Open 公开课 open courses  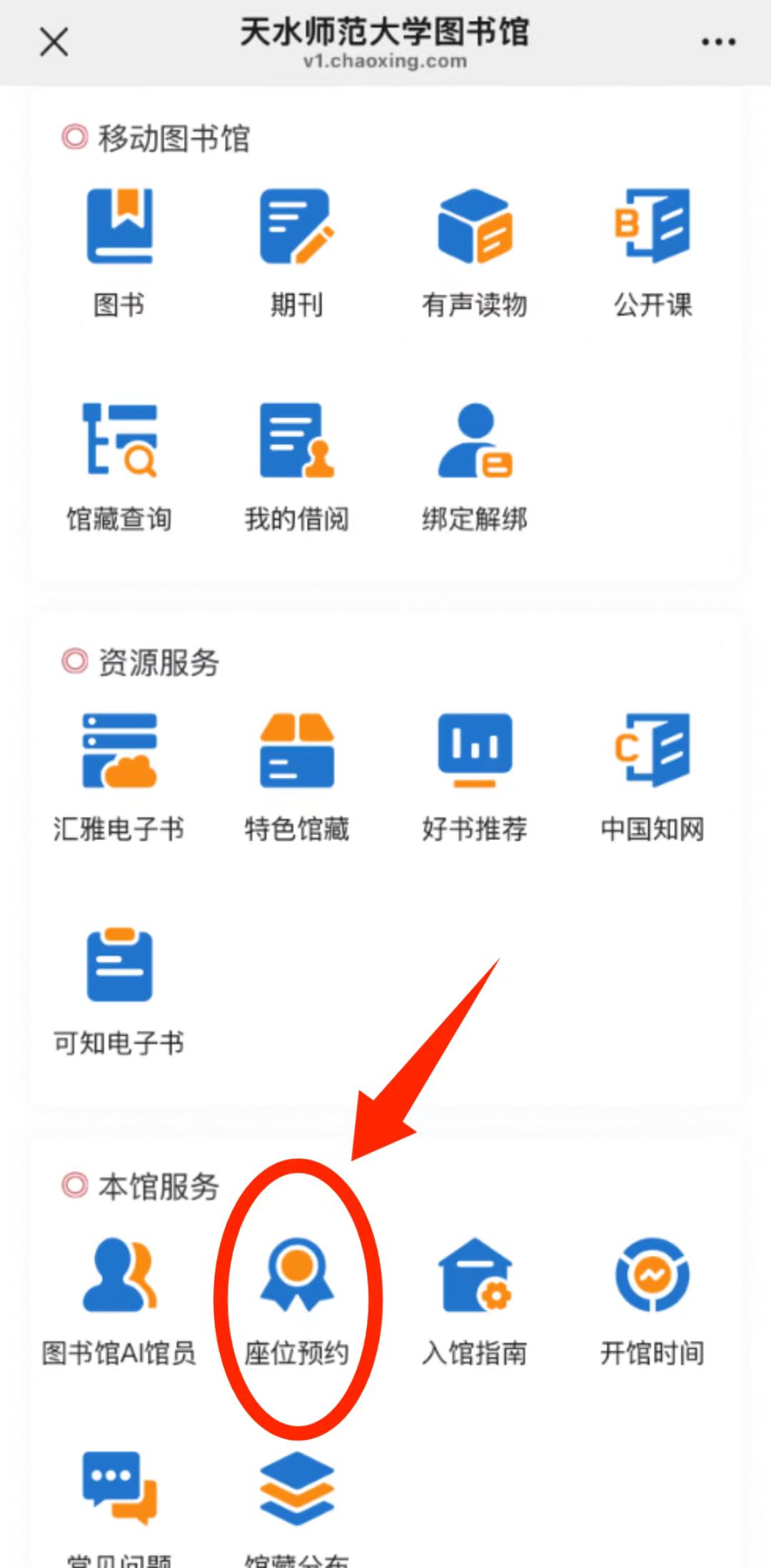[x=652, y=227]
